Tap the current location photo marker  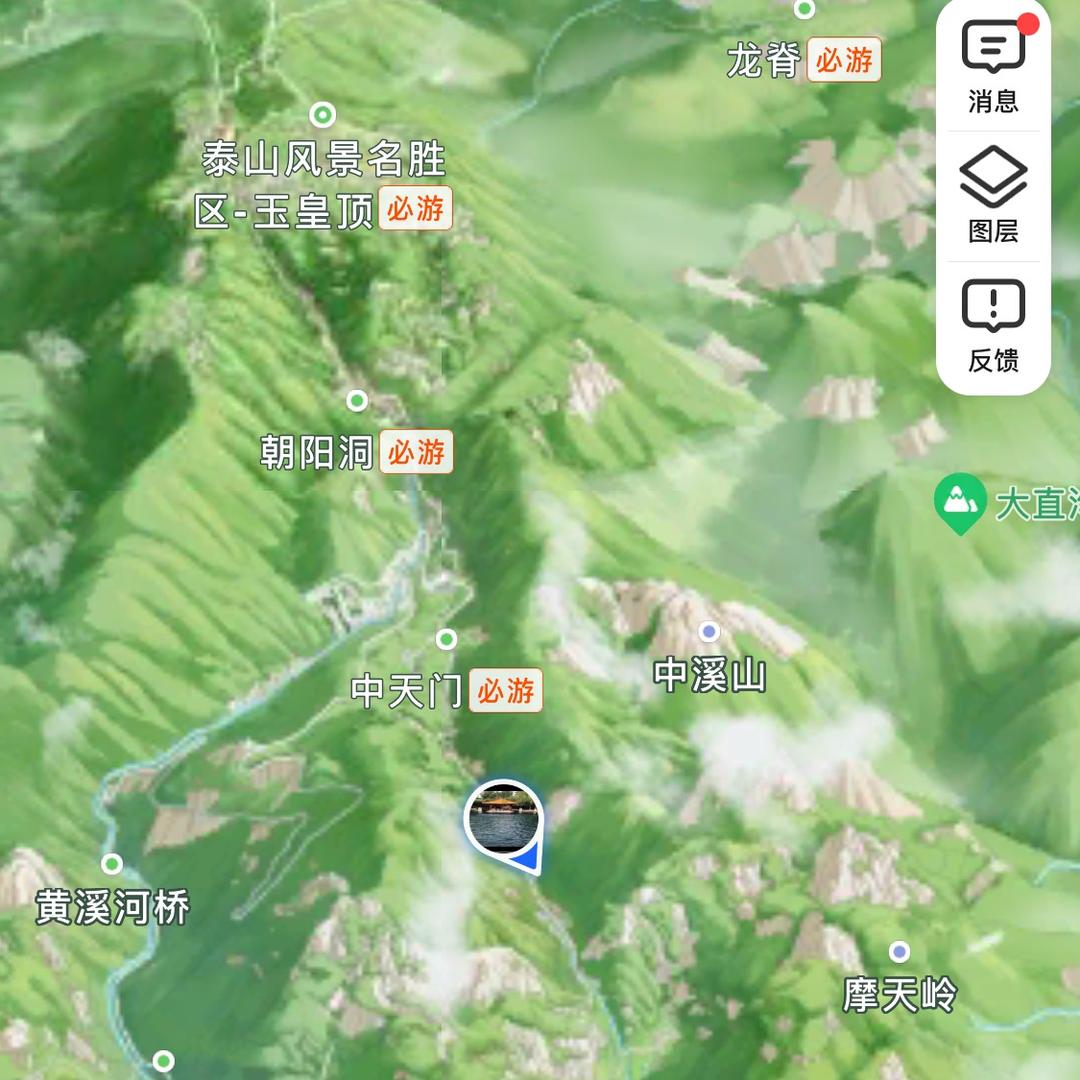[x=503, y=818]
